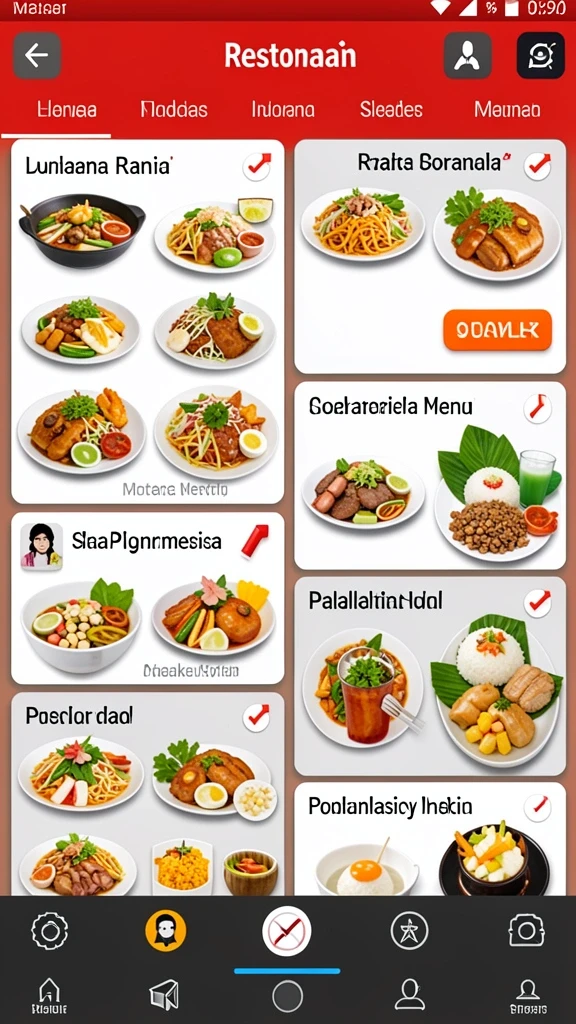The image size is (576, 1024).
Task: Open the Lunlaana Rania card
Action: pos(148,321)
